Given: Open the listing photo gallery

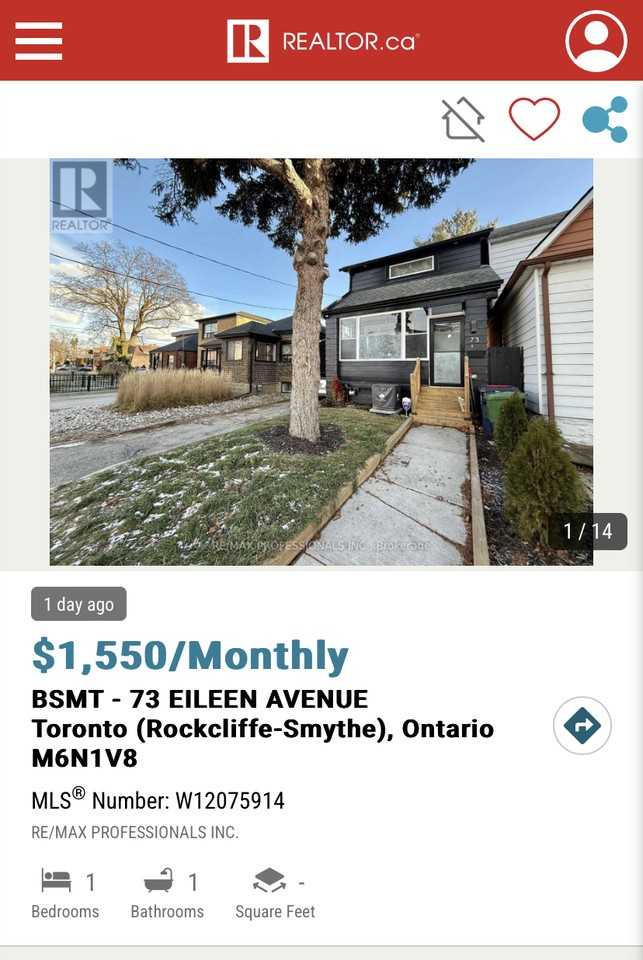Looking at the screenshot, I should click(x=321, y=362).
